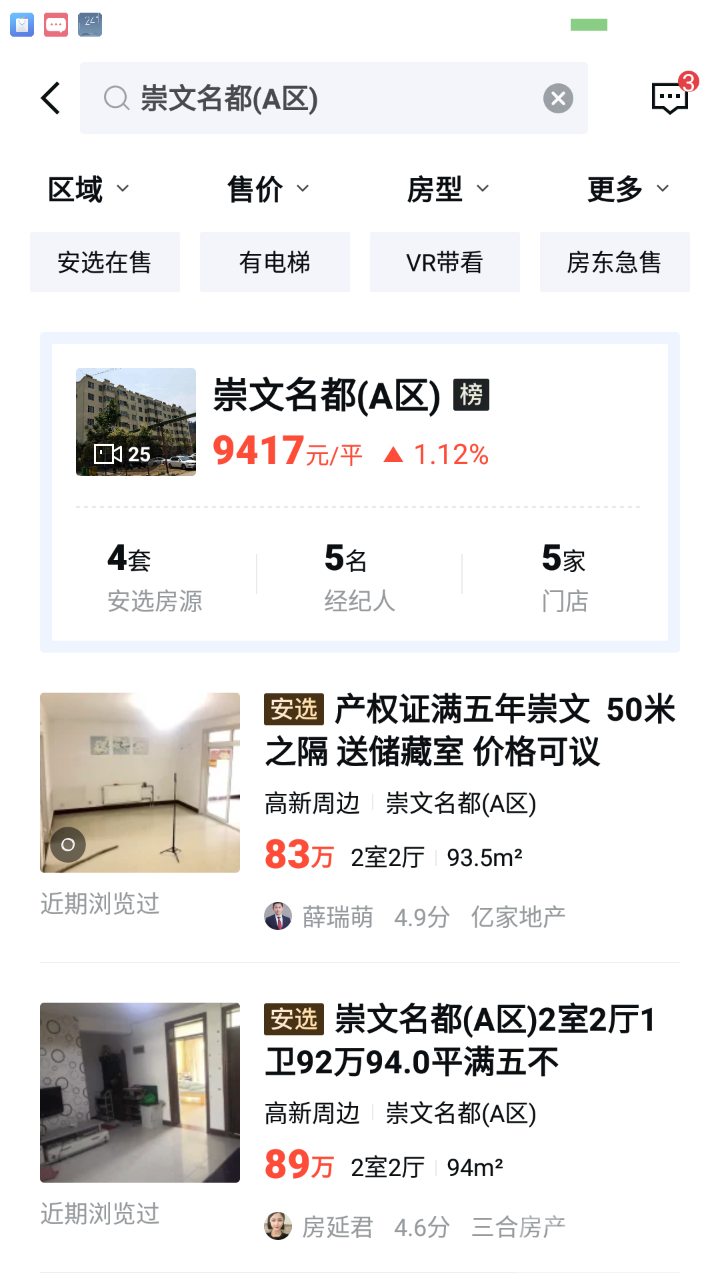Open the messages icon with badge
720x1280 pixels.
coord(670,97)
